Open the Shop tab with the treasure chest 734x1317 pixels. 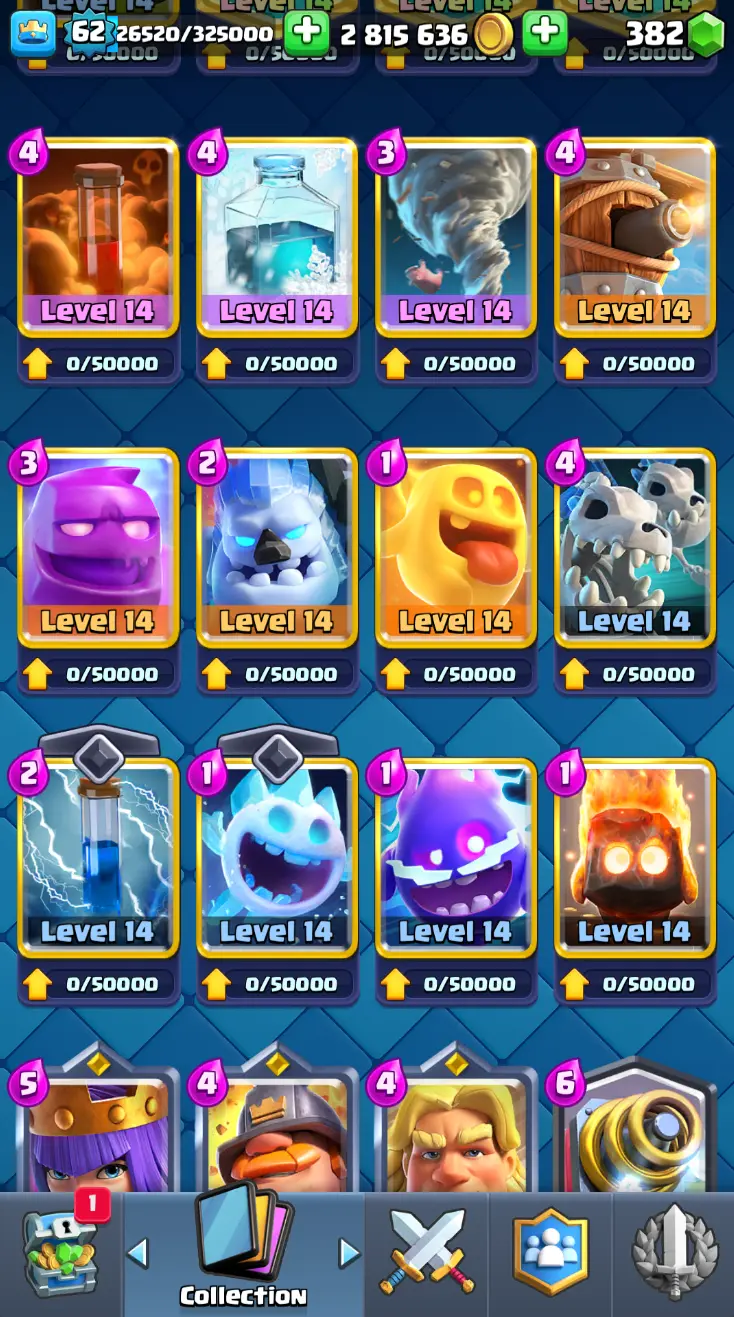60,1254
